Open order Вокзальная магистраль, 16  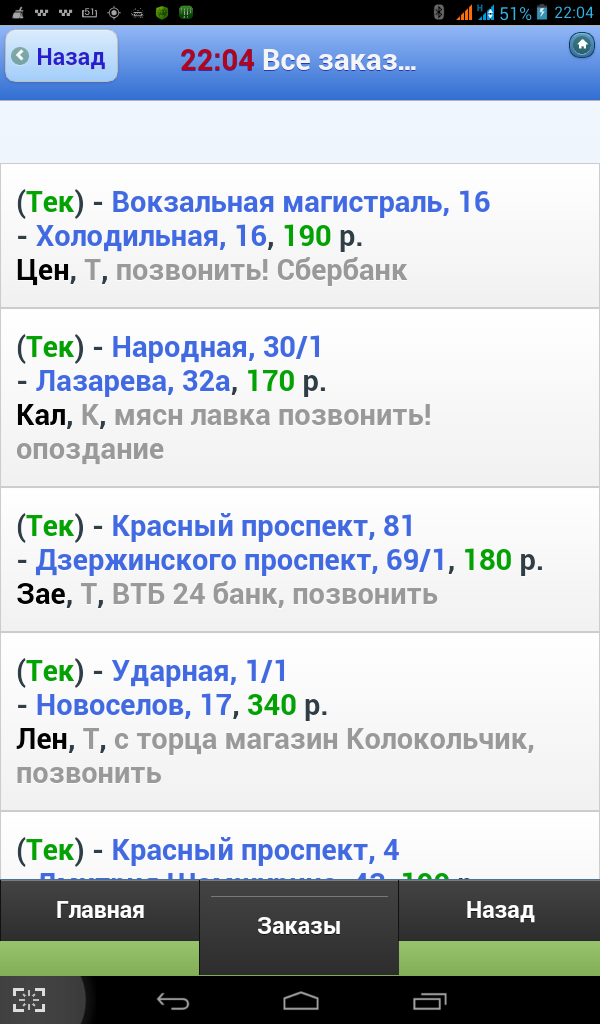[300, 236]
